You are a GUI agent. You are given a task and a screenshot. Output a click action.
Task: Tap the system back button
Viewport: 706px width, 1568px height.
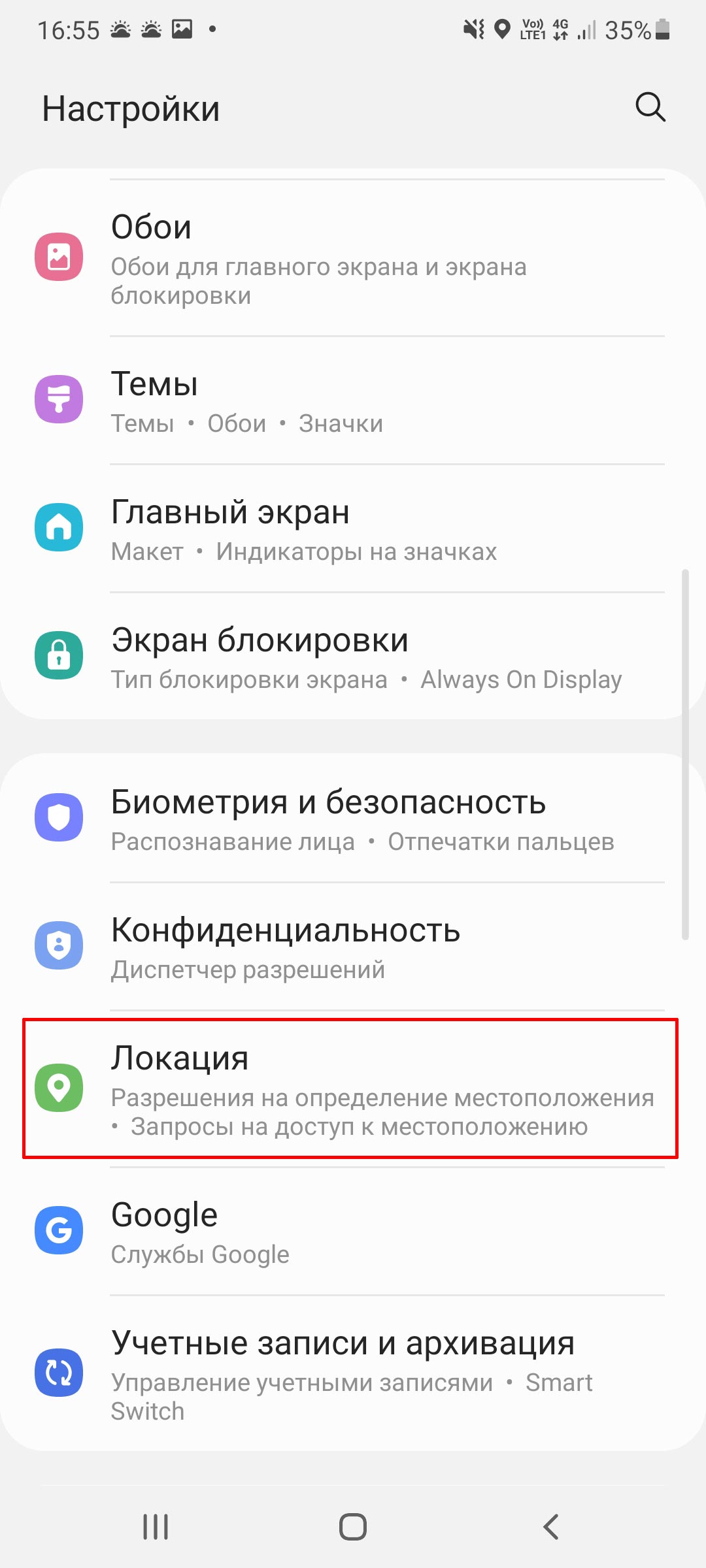click(550, 1527)
